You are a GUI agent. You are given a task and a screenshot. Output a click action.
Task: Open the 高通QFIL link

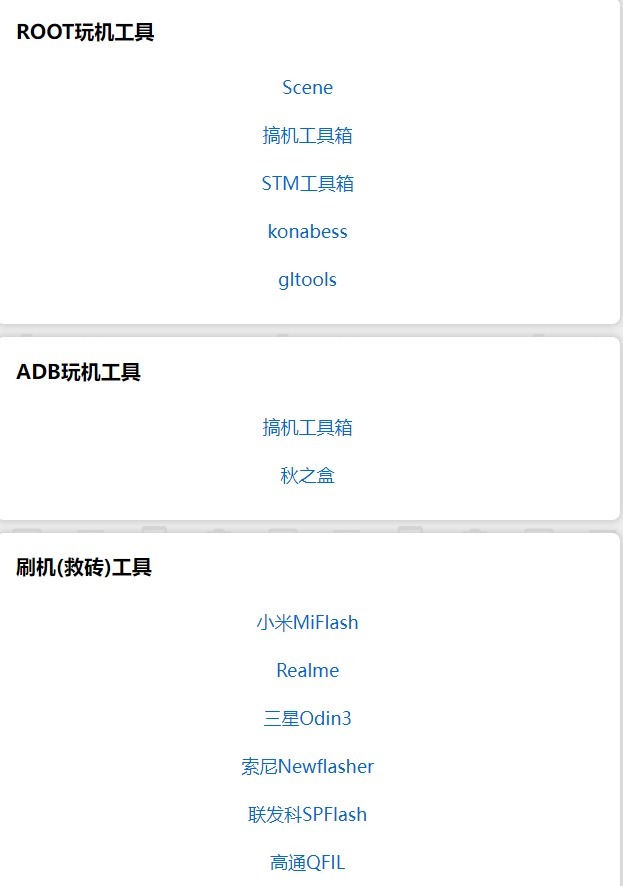[x=307, y=863]
